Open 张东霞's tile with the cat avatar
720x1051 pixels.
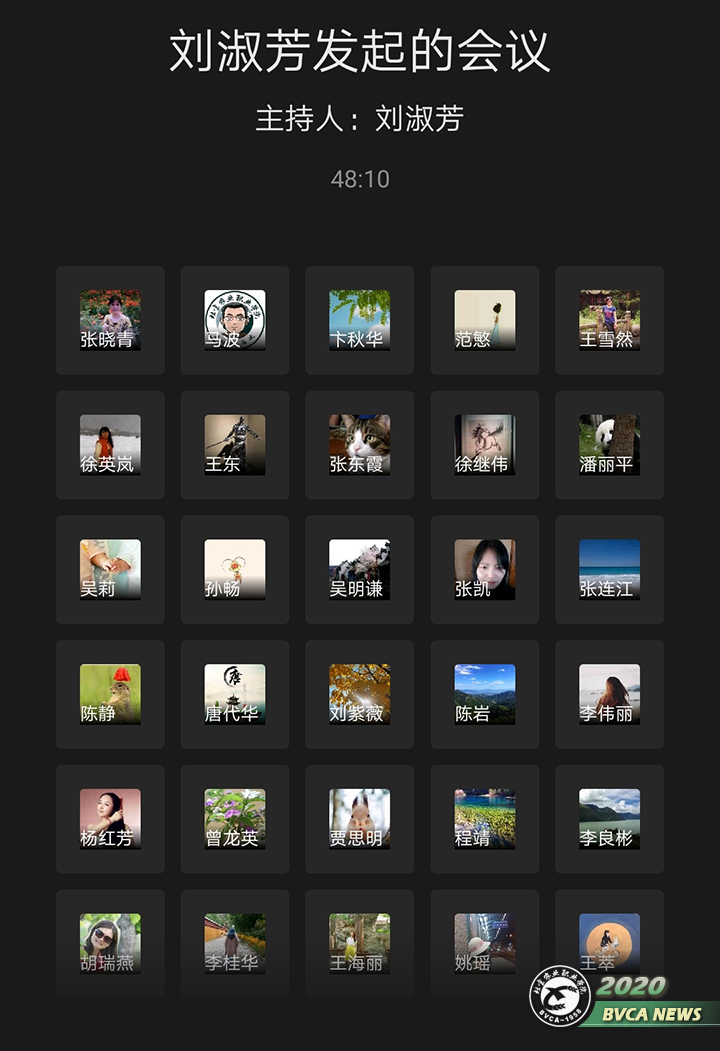pyautogui.click(x=360, y=445)
